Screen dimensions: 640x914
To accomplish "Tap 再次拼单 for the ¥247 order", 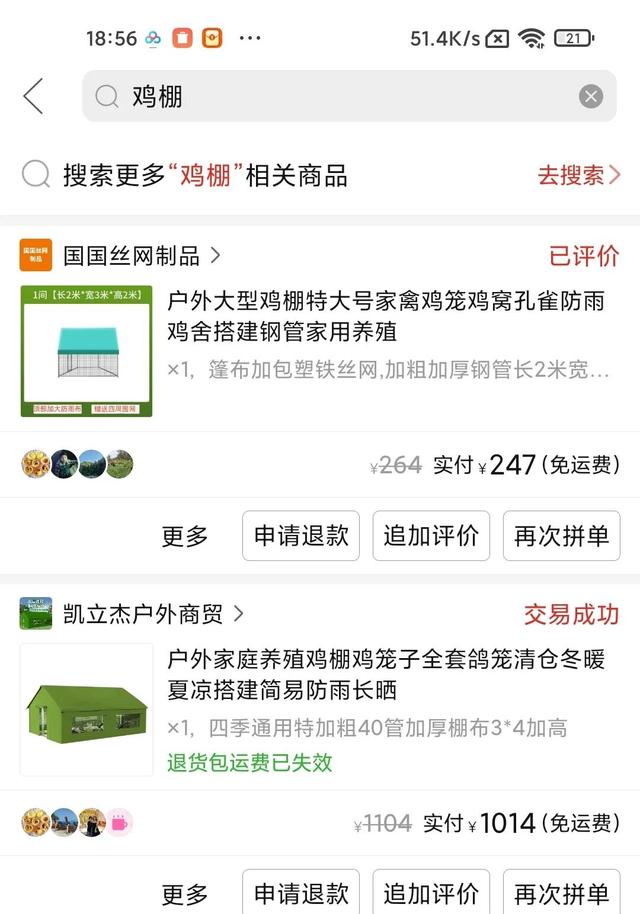I will click(561, 536).
